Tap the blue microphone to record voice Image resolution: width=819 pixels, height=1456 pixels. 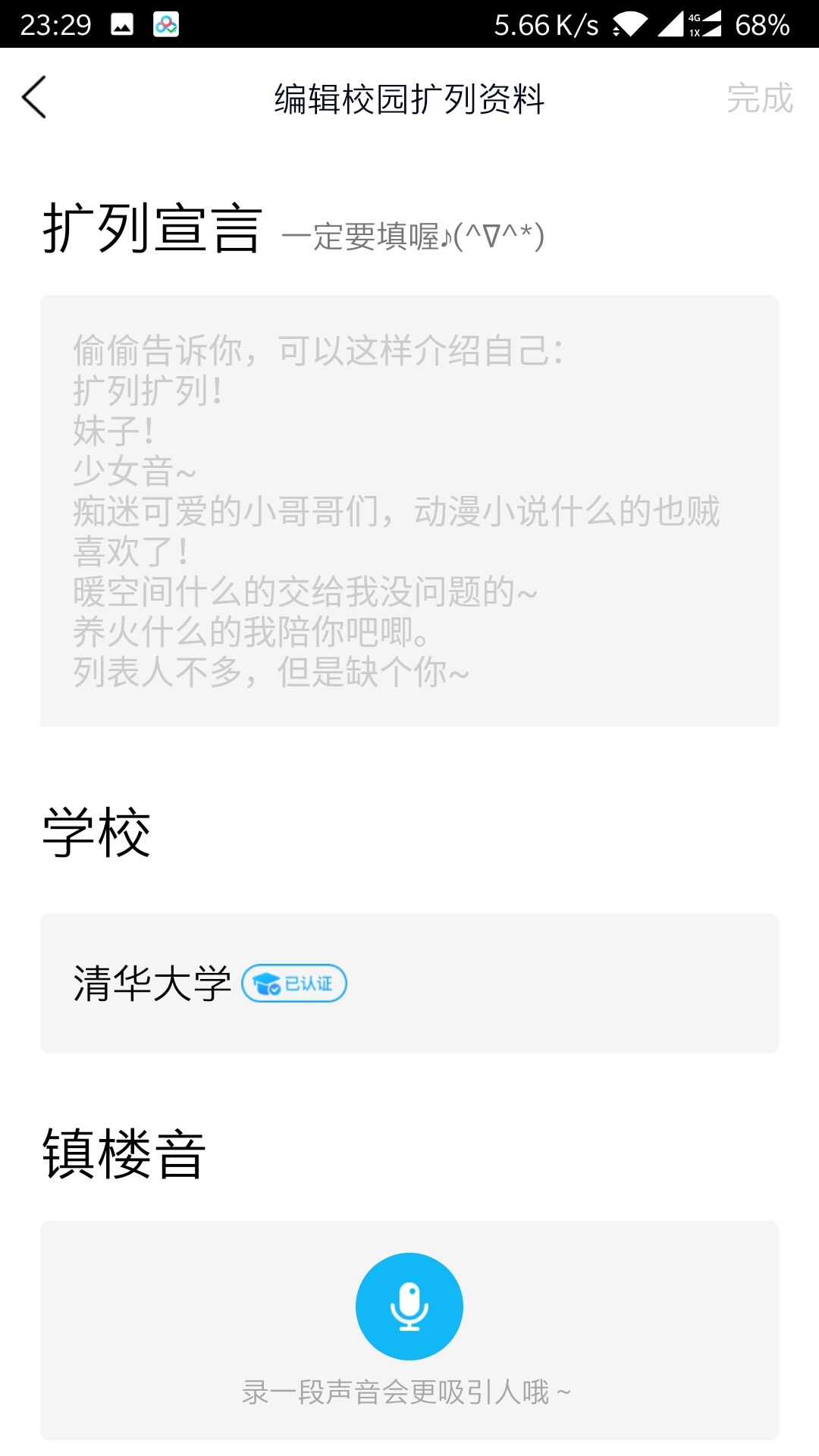[x=409, y=1306]
